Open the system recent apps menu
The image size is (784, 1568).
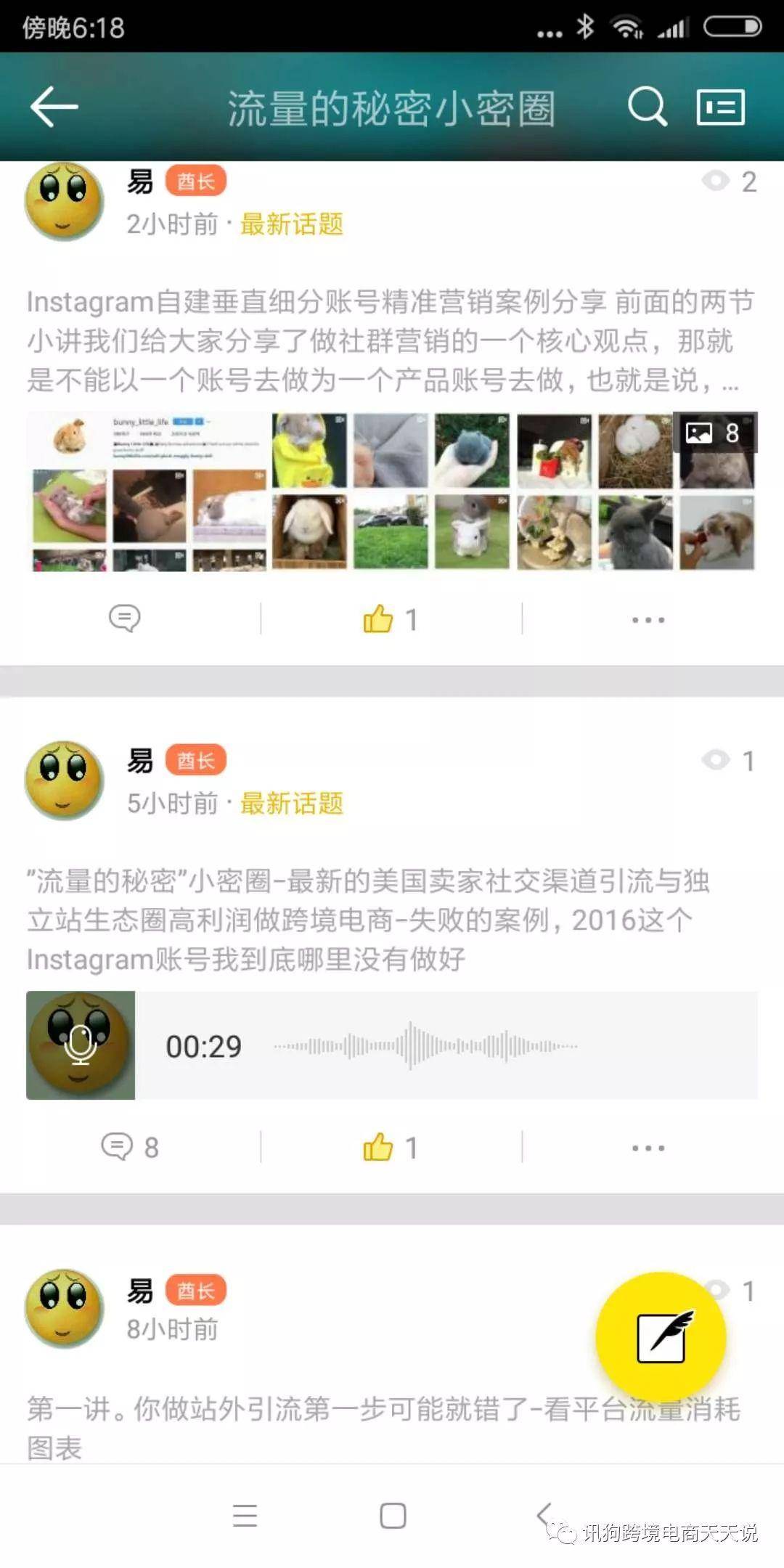pyautogui.click(x=245, y=1516)
